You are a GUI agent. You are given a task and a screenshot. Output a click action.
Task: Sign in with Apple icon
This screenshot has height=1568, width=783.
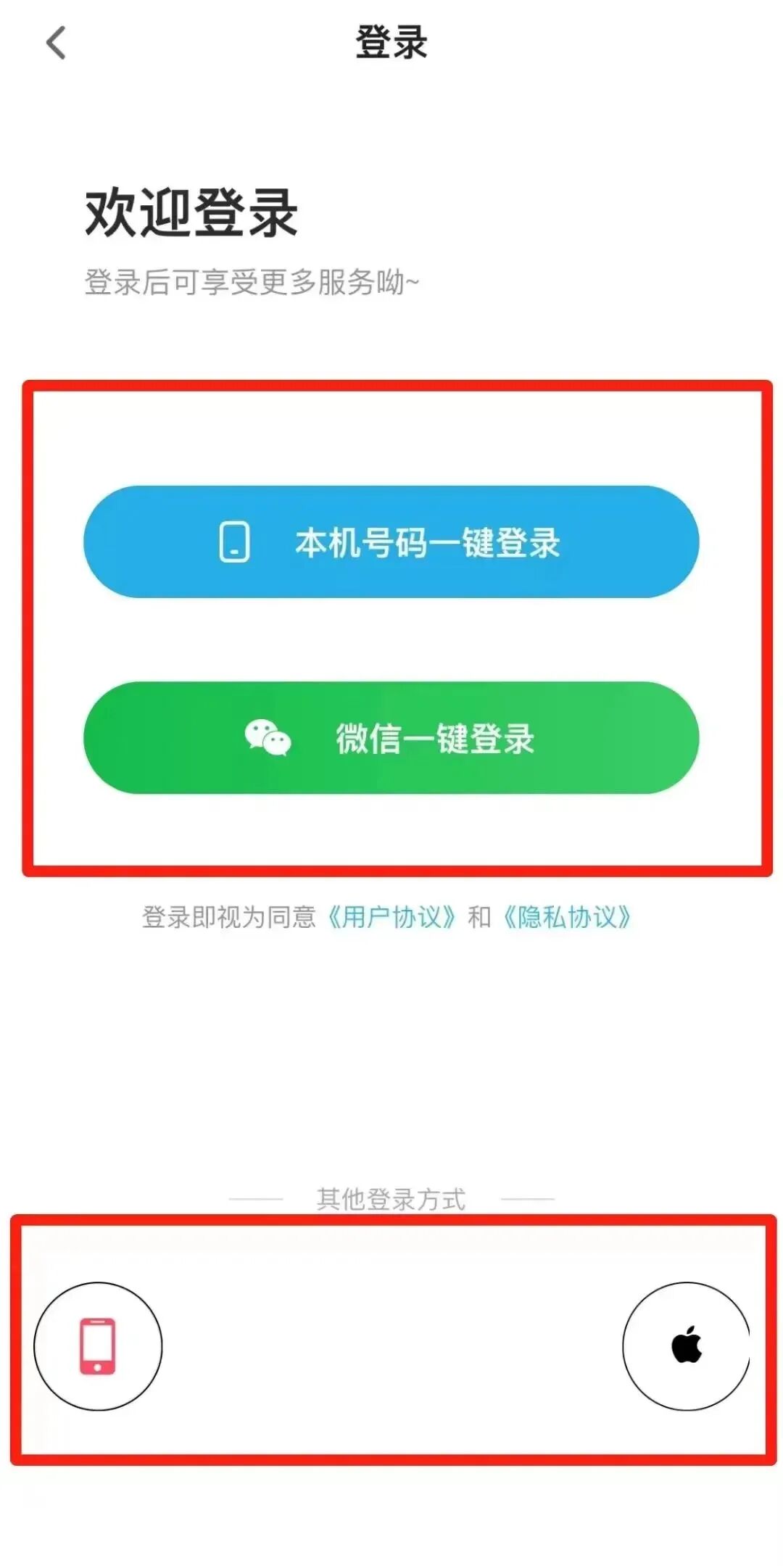click(x=686, y=1345)
